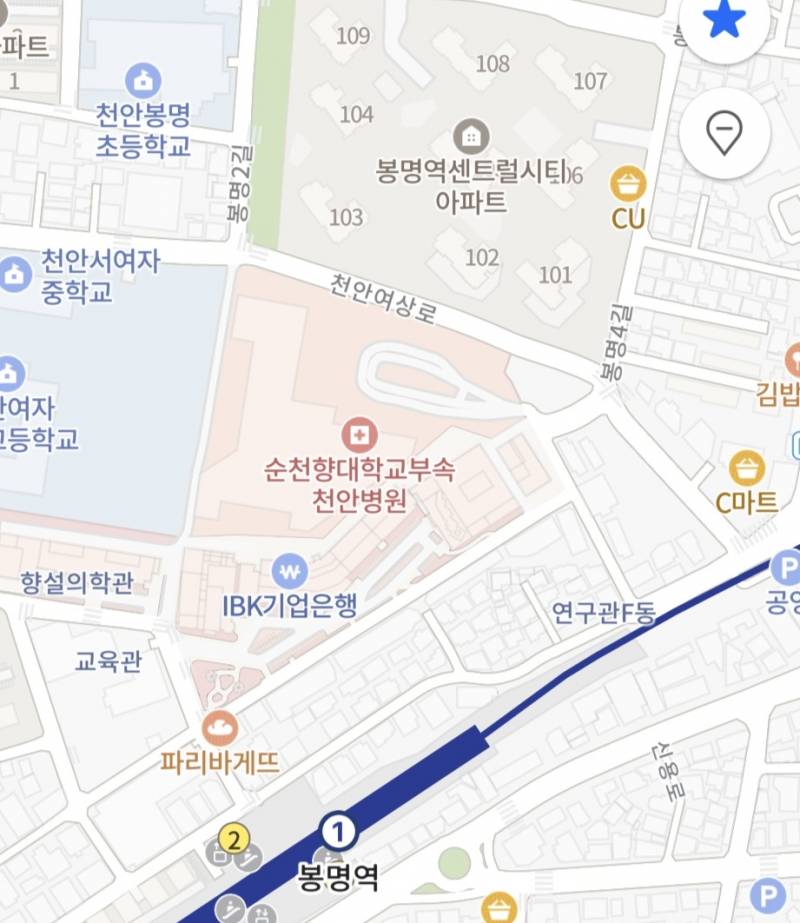Image resolution: width=800 pixels, height=923 pixels.
Task: Select 봉명역 station exit 1 marker
Action: [x=338, y=831]
